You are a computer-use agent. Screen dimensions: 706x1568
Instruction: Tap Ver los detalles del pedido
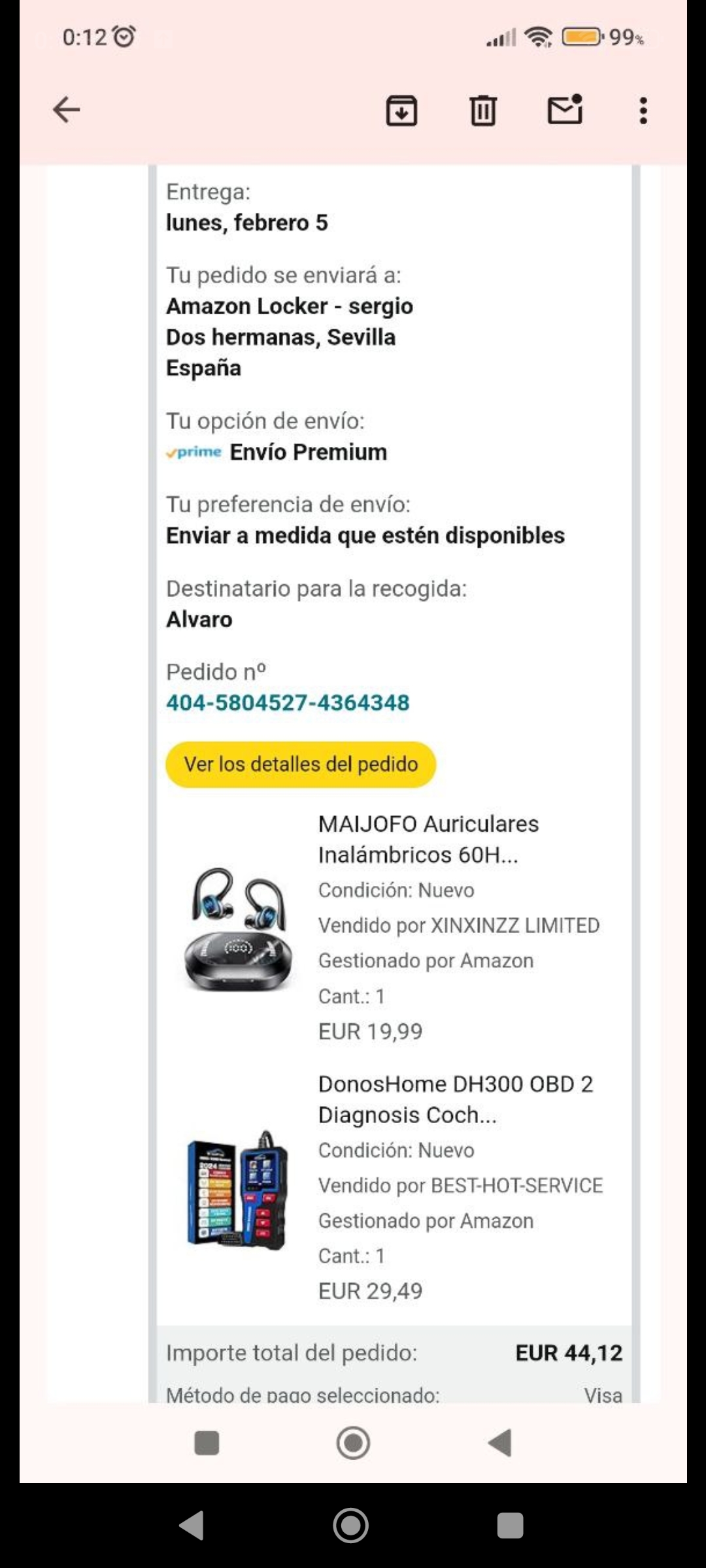coord(301,764)
